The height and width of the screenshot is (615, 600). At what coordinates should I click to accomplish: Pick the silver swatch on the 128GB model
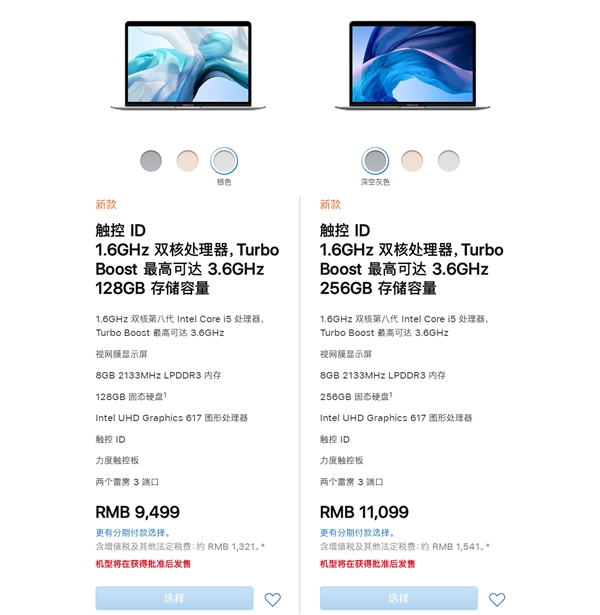(x=225, y=160)
